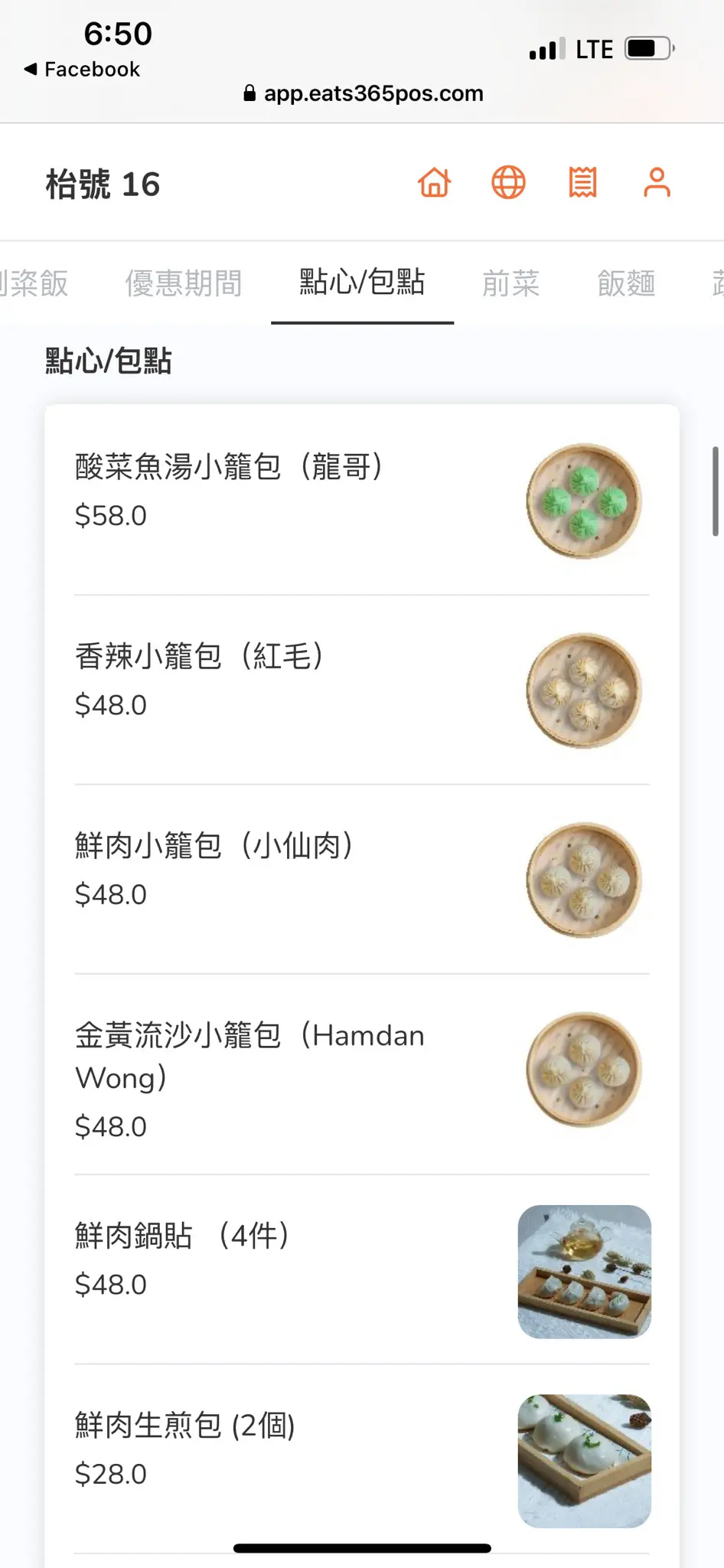Tap the app.eats365pos.com address bar
The height and width of the screenshot is (1568, 724).
tap(363, 93)
